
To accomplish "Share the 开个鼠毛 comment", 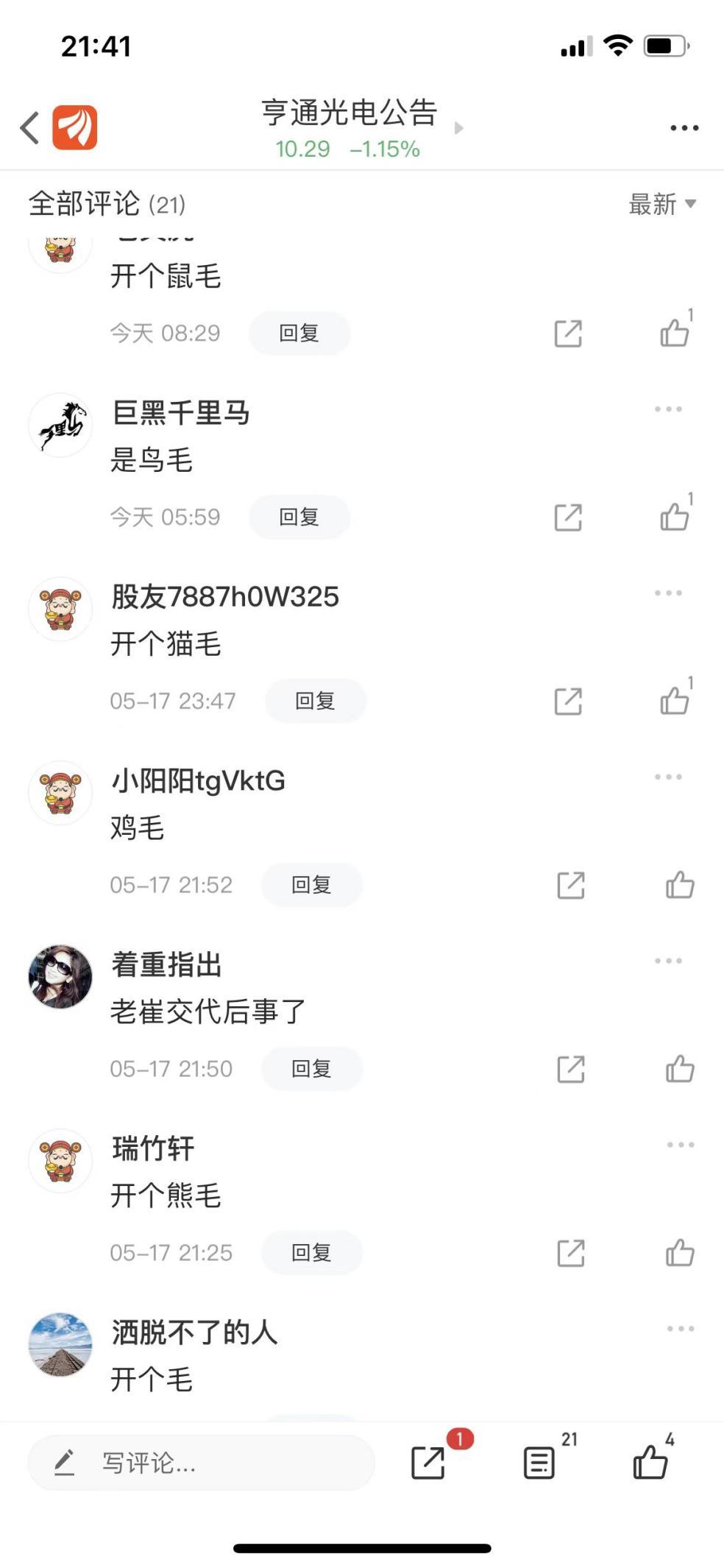I will coord(572,333).
